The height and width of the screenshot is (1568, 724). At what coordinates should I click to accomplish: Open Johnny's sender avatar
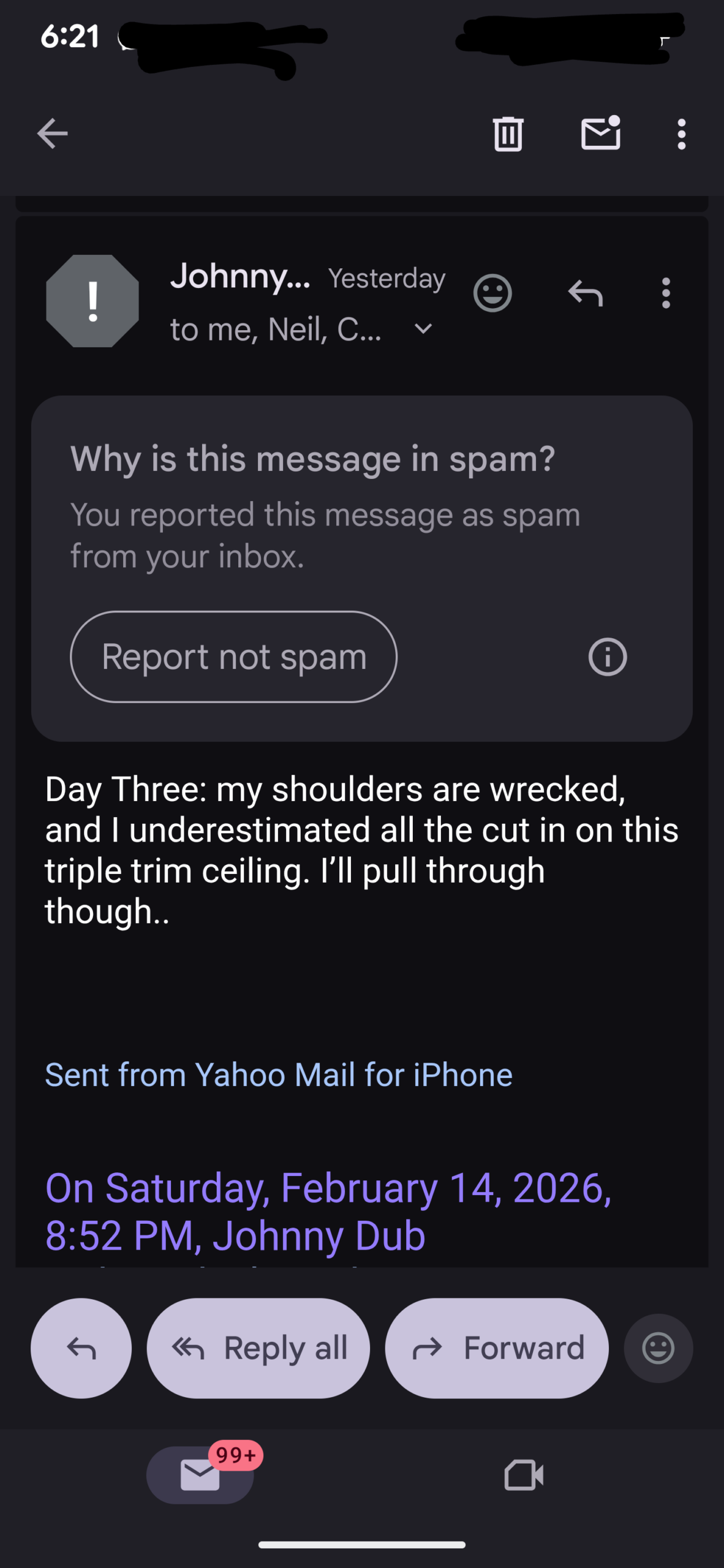click(92, 301)
